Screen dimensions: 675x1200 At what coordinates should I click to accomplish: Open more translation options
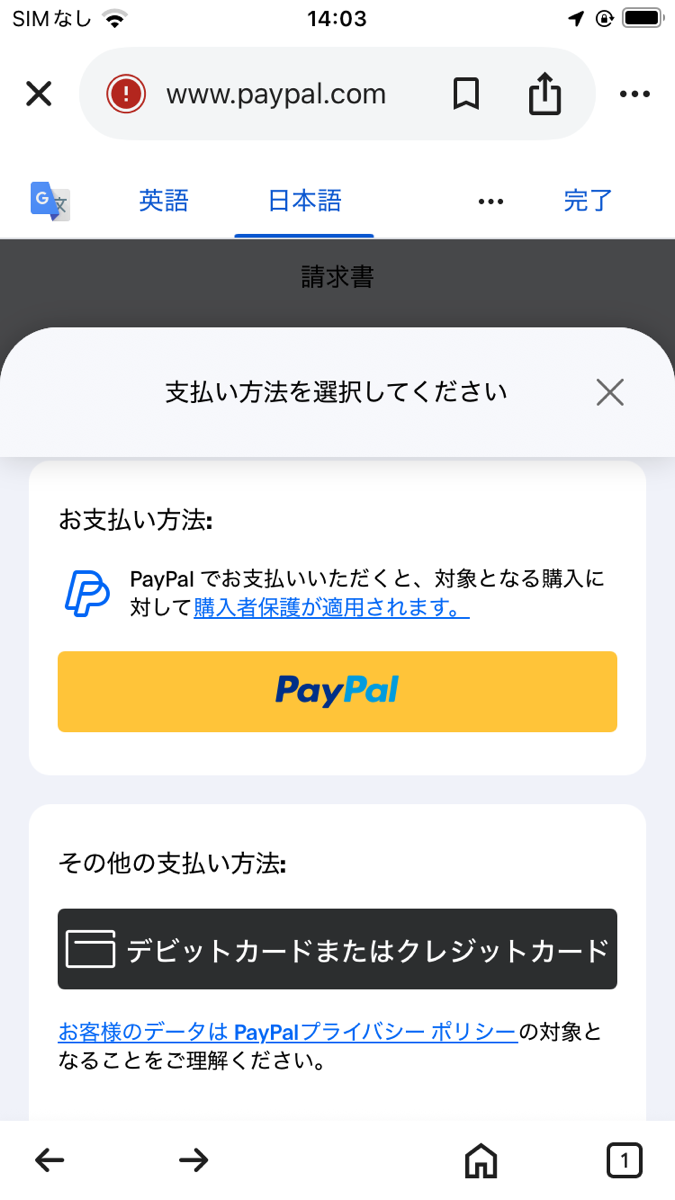pos(490,201)
